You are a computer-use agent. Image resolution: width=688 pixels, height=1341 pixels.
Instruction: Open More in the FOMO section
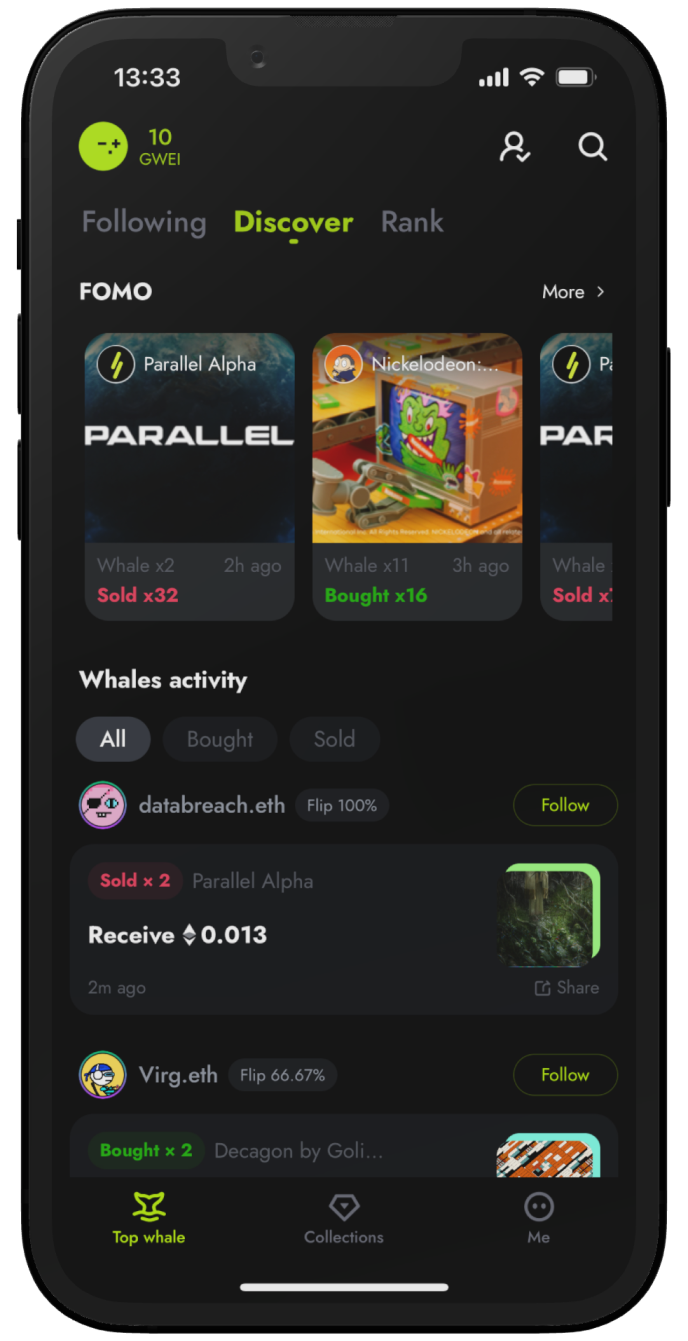click(573, 292)
